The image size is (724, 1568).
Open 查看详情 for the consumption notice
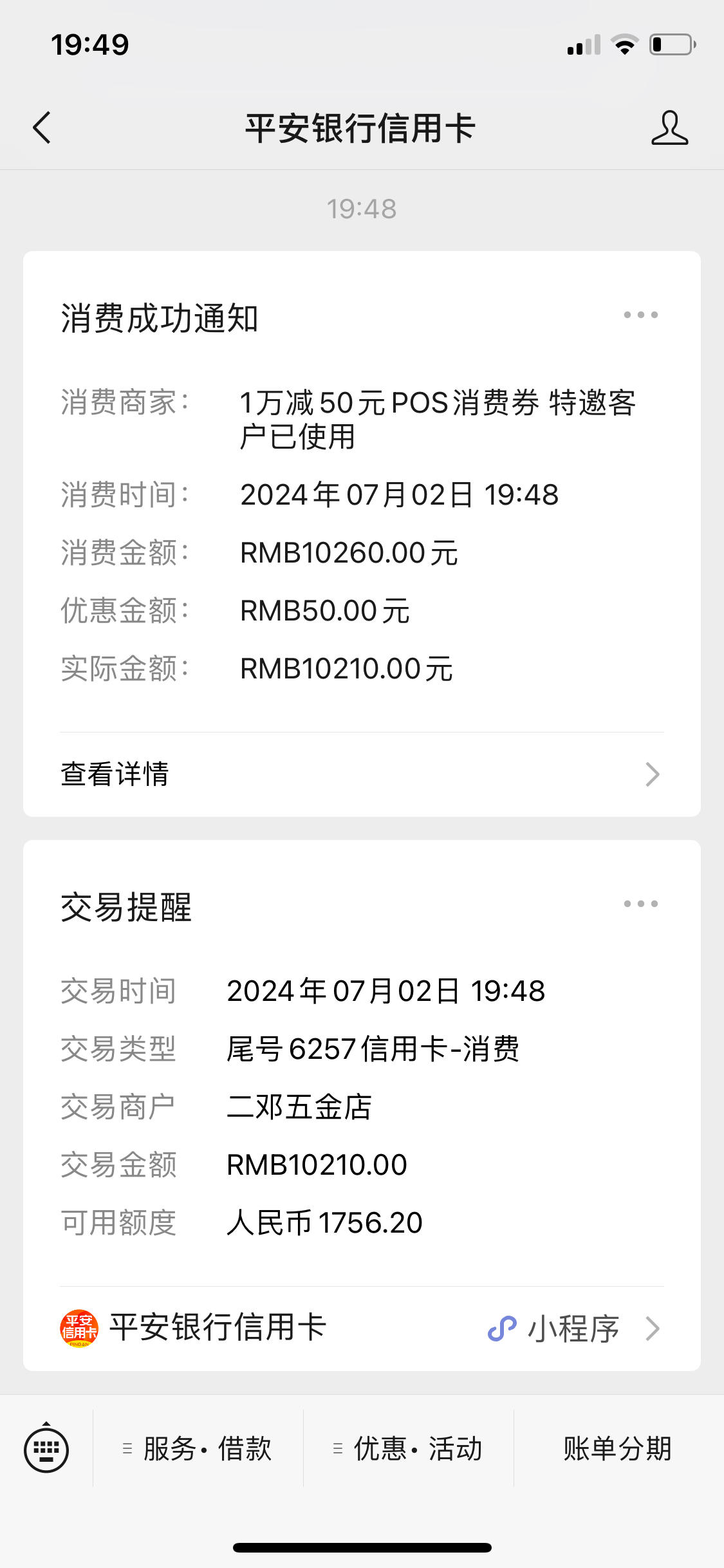click(362, 774)
